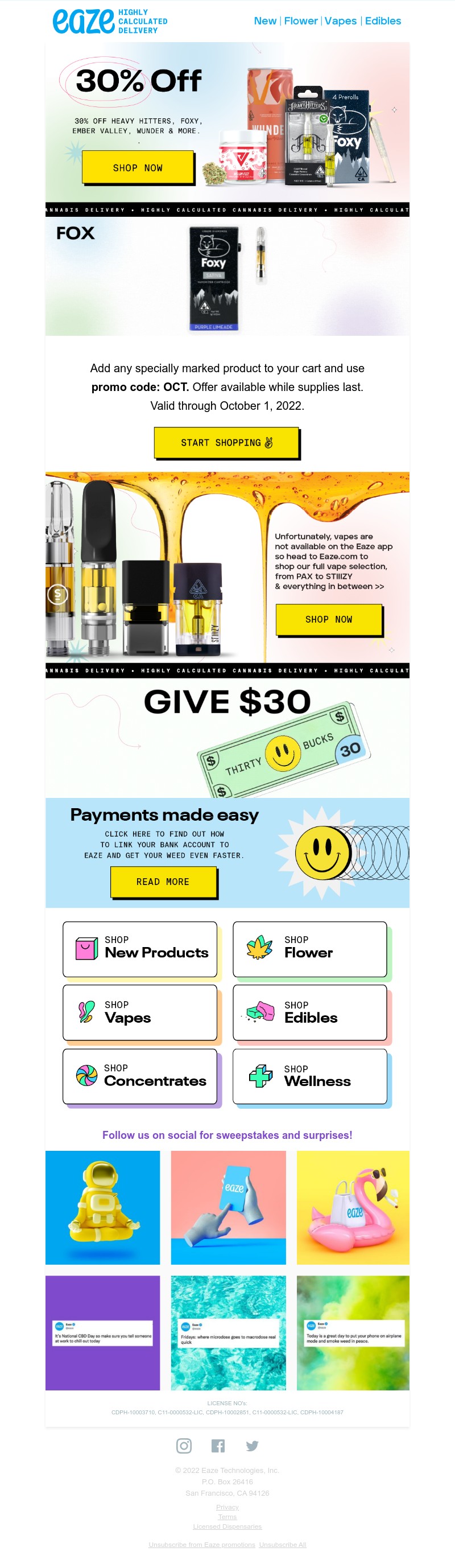Browse Shop Concentrates card

[140, 1076]
